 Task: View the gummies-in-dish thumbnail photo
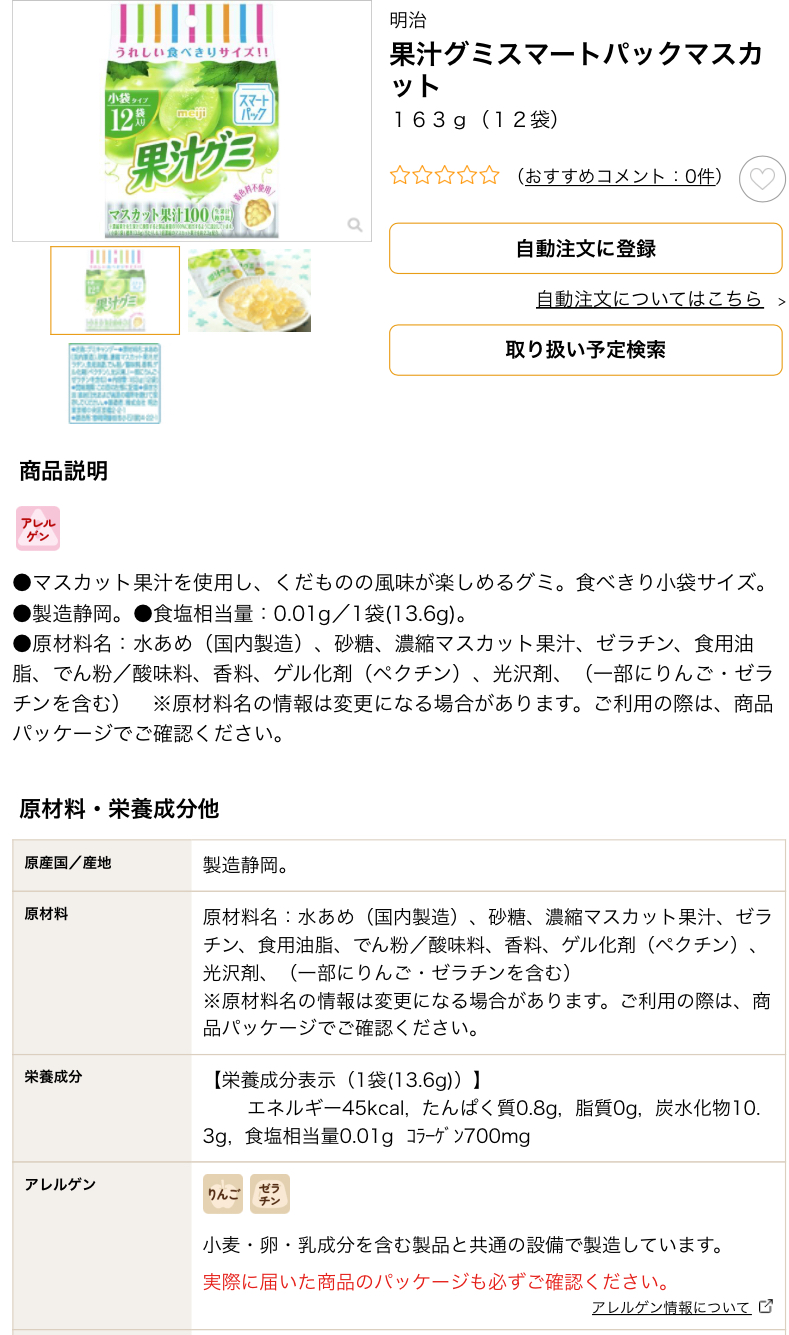point(249,290)
